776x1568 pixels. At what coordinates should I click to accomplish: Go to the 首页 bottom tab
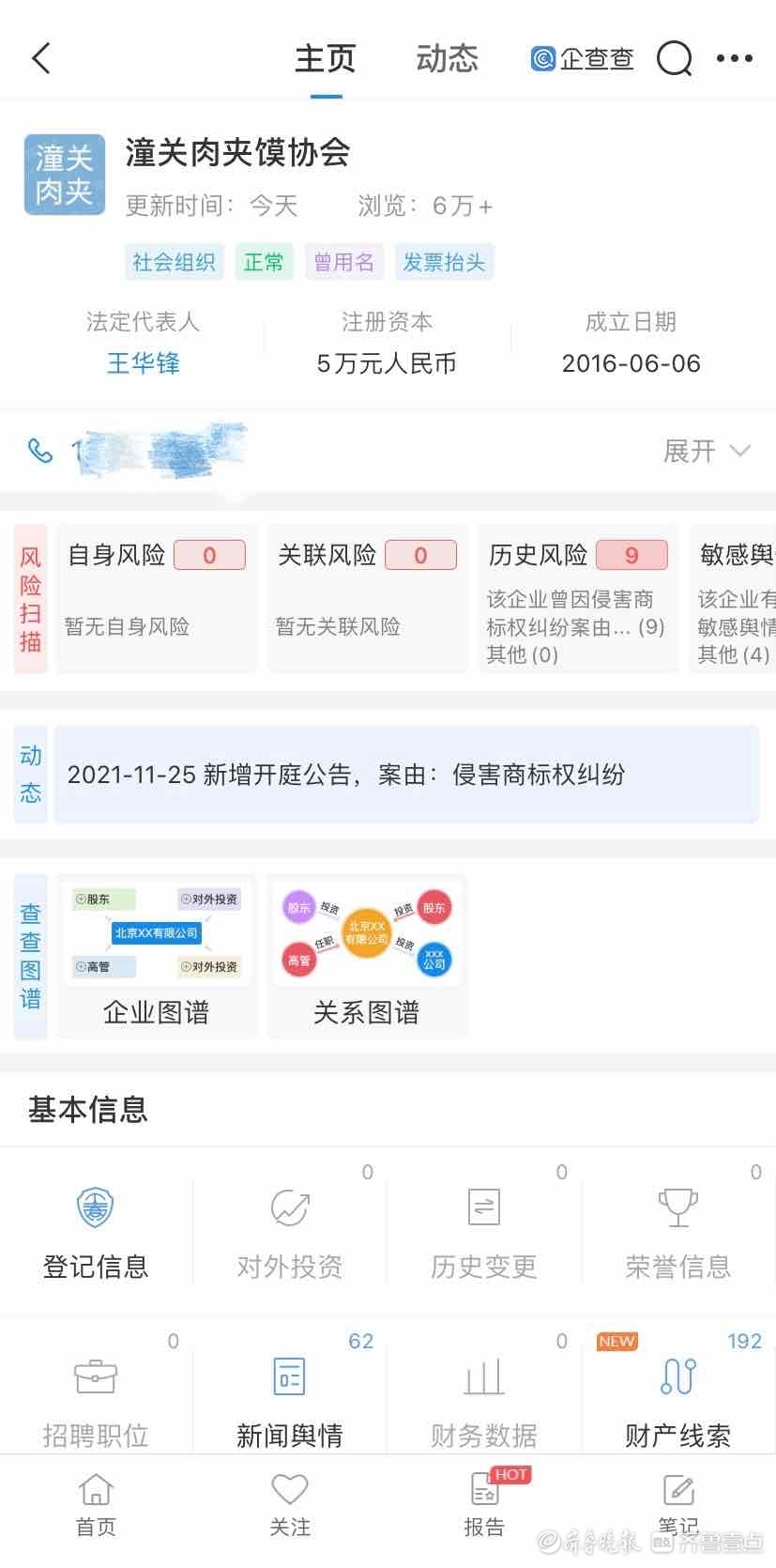96,1504
